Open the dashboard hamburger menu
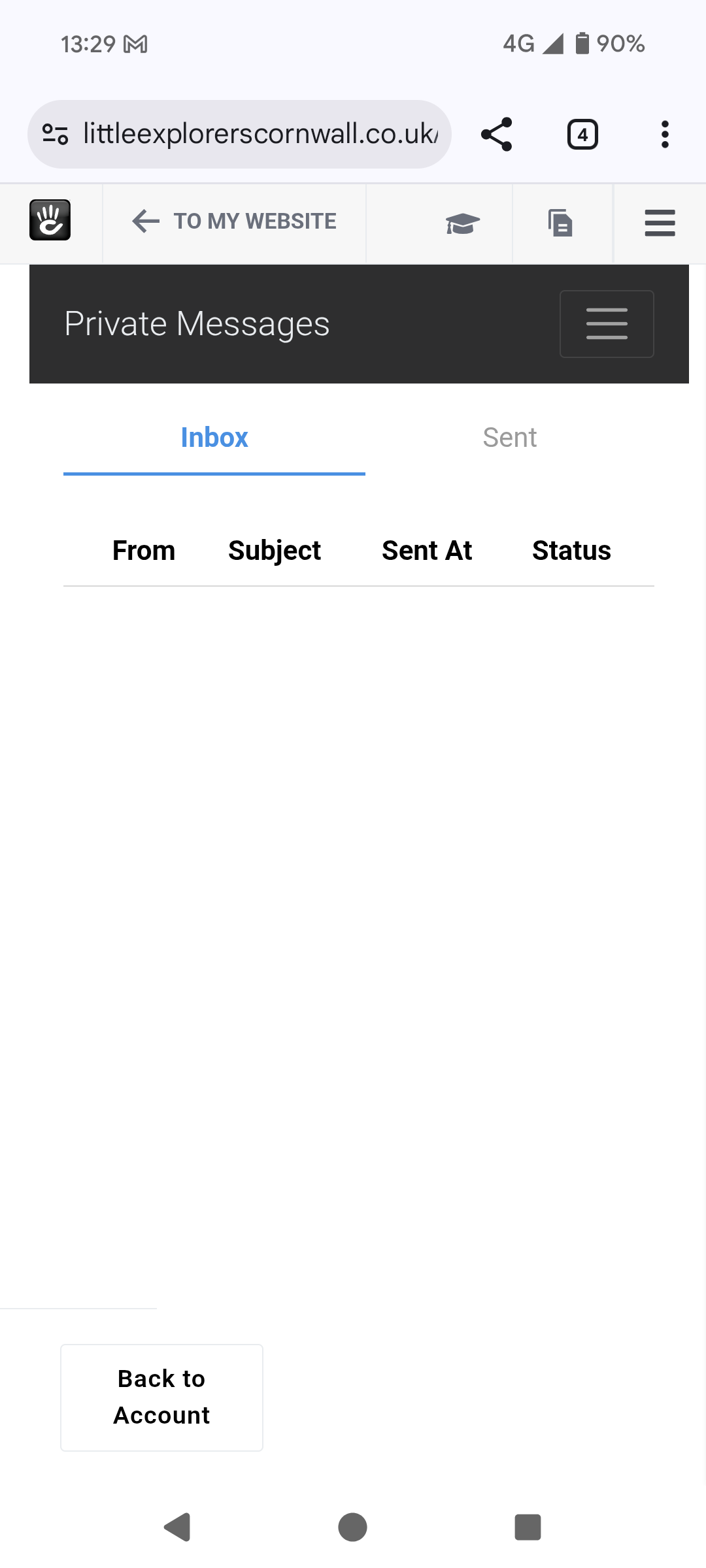Image resolution: width=706 pixels, height=1568 pixels. 660,223
